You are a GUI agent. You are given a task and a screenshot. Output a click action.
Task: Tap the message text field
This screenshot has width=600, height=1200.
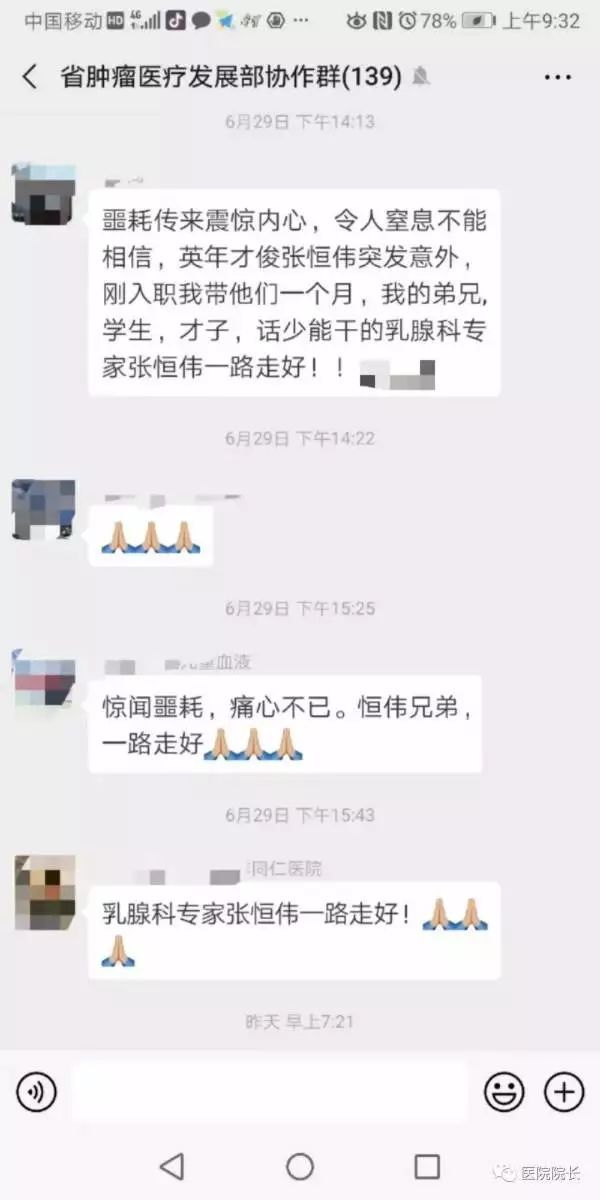point(269,1091)
